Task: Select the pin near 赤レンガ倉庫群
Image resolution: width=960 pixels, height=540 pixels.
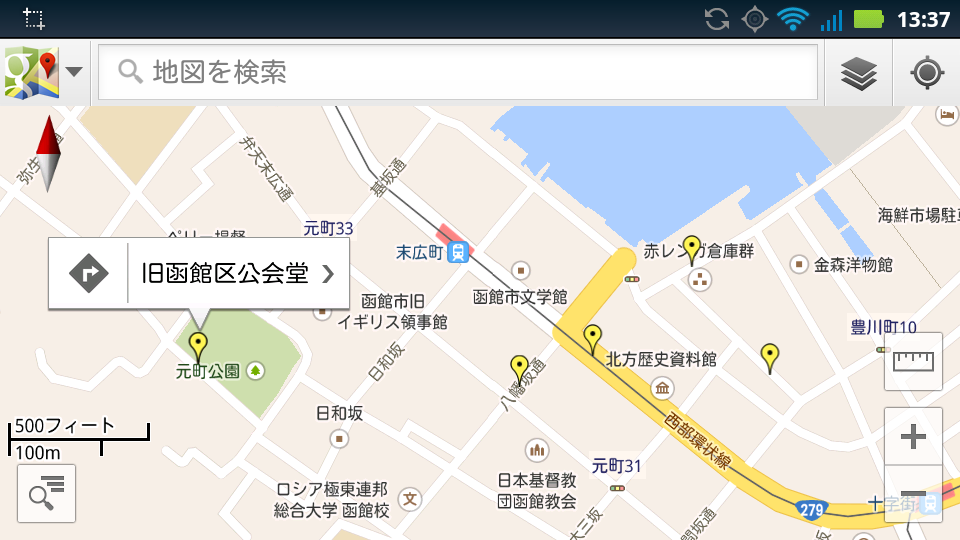Action: (x=691, y=249)
